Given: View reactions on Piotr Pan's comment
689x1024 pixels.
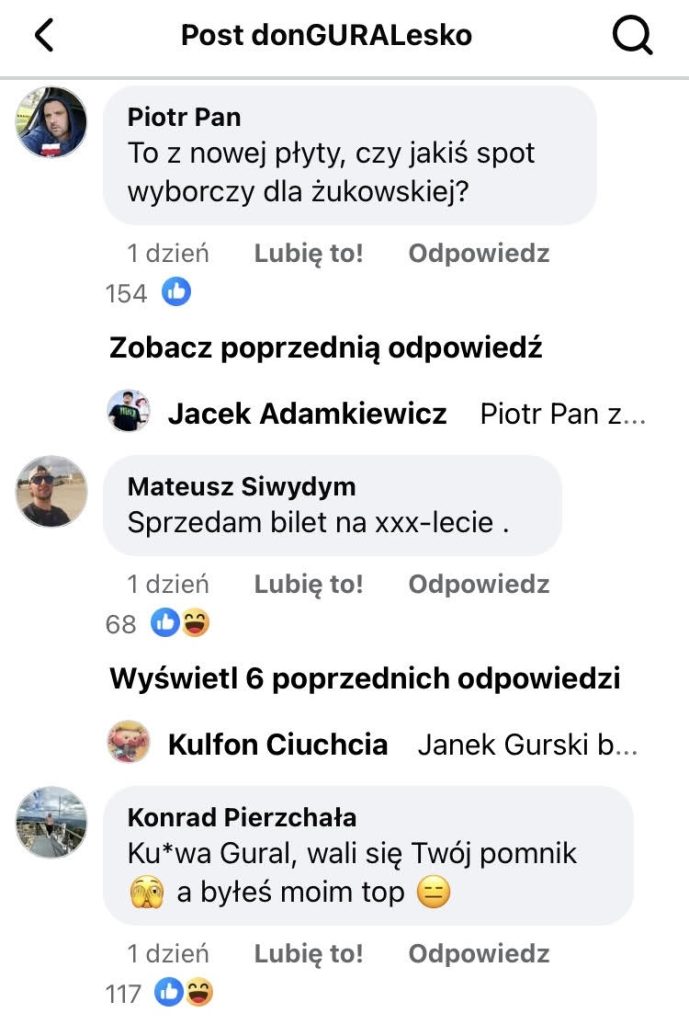Looking at the screenshot, I should click(148, 293).
